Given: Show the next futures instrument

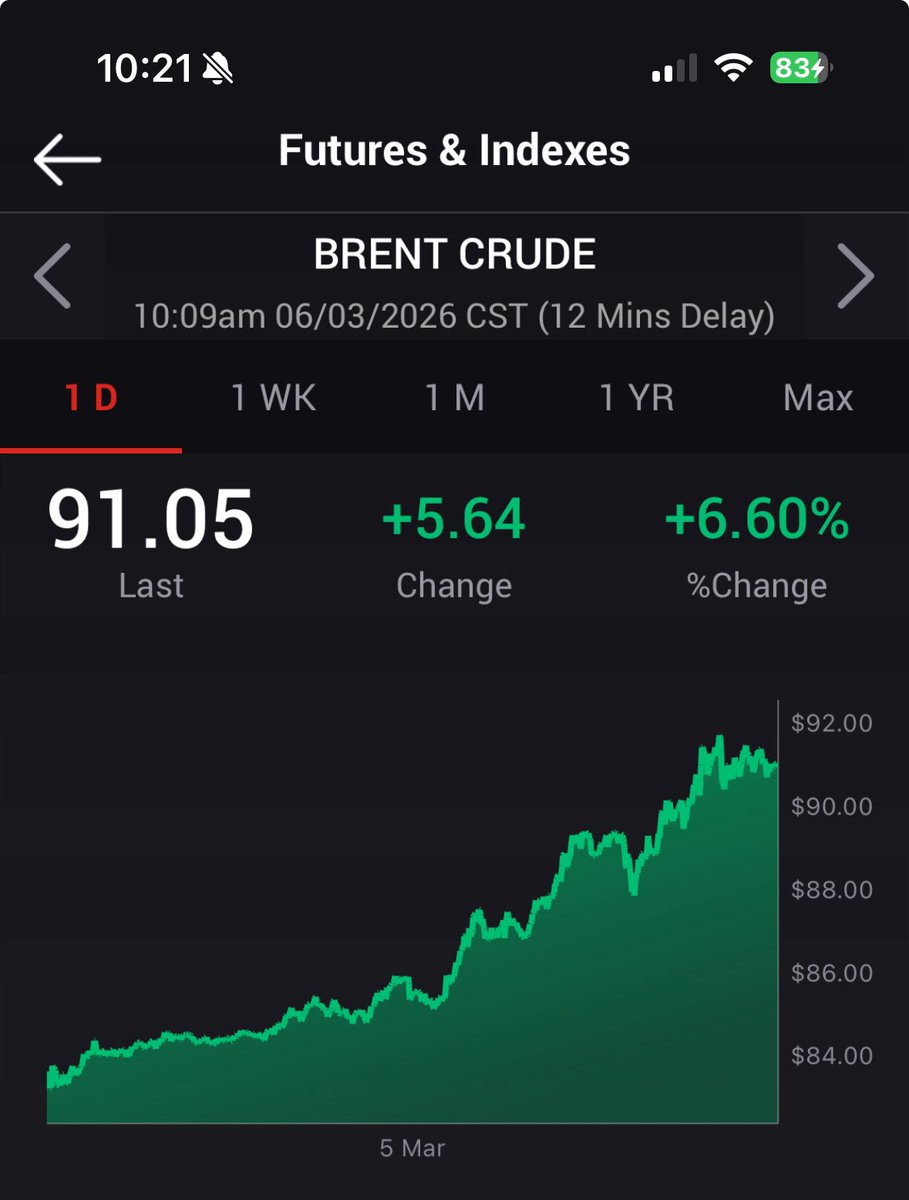Looking at the screenshot, I should point(855,276).
